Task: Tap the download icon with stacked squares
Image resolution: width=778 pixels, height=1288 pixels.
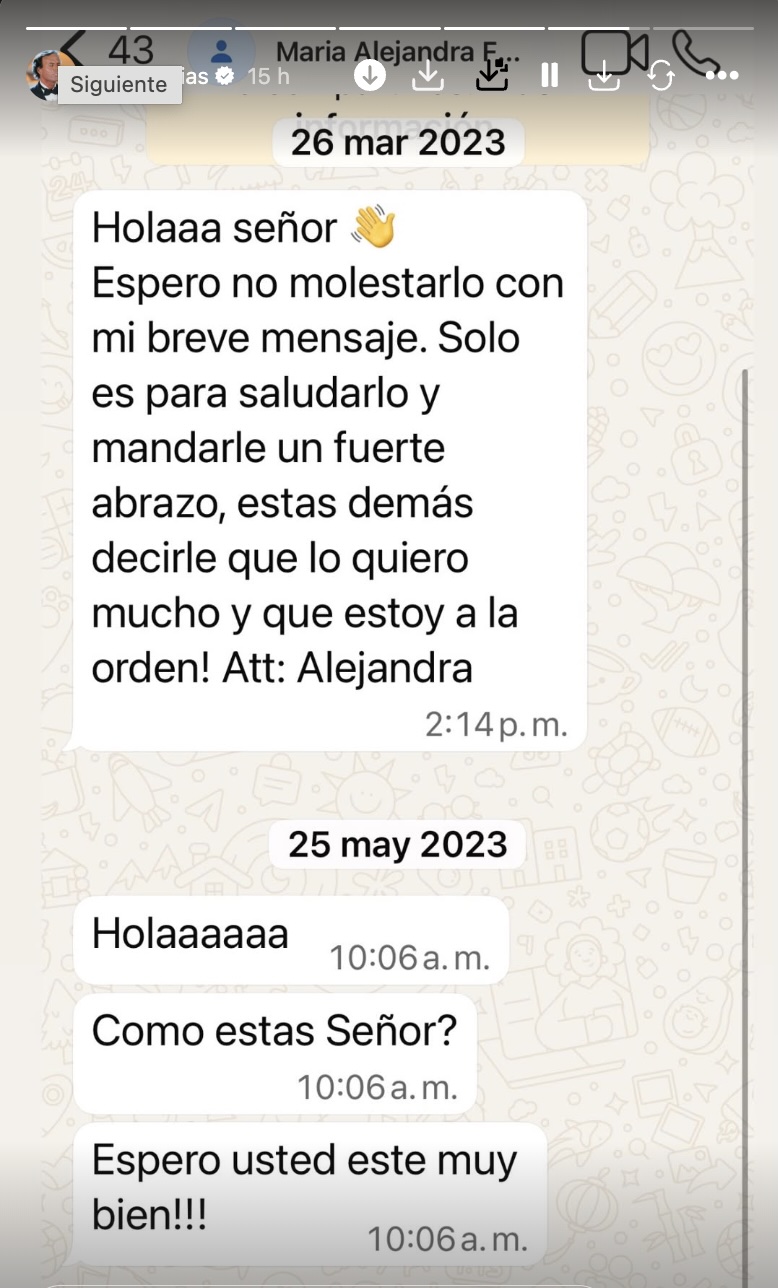Action: click(493, 75)
